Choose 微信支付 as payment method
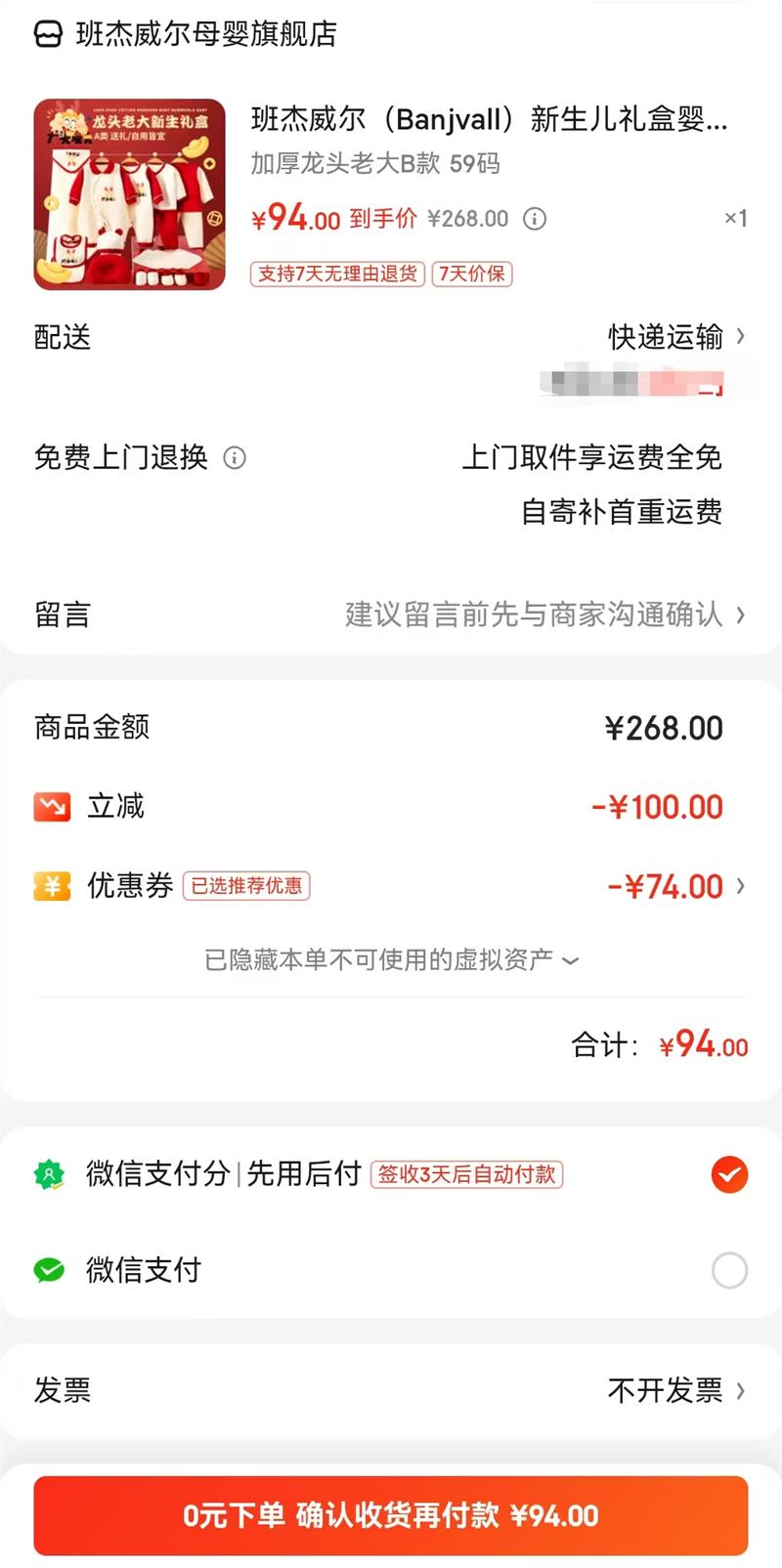782x1568 pixels. pyautogui.click(x=729, y=1270)
